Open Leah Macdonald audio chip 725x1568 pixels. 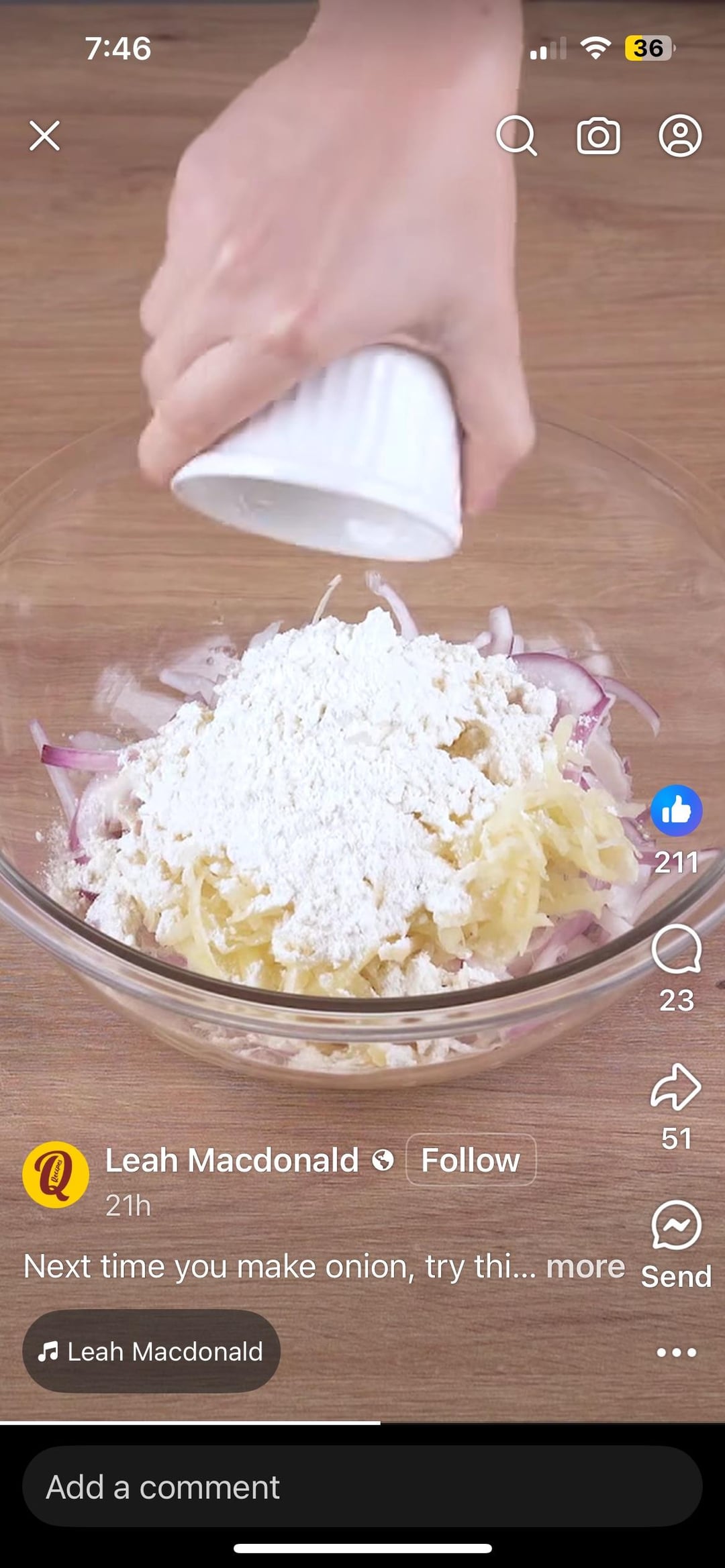[151, 1351]
